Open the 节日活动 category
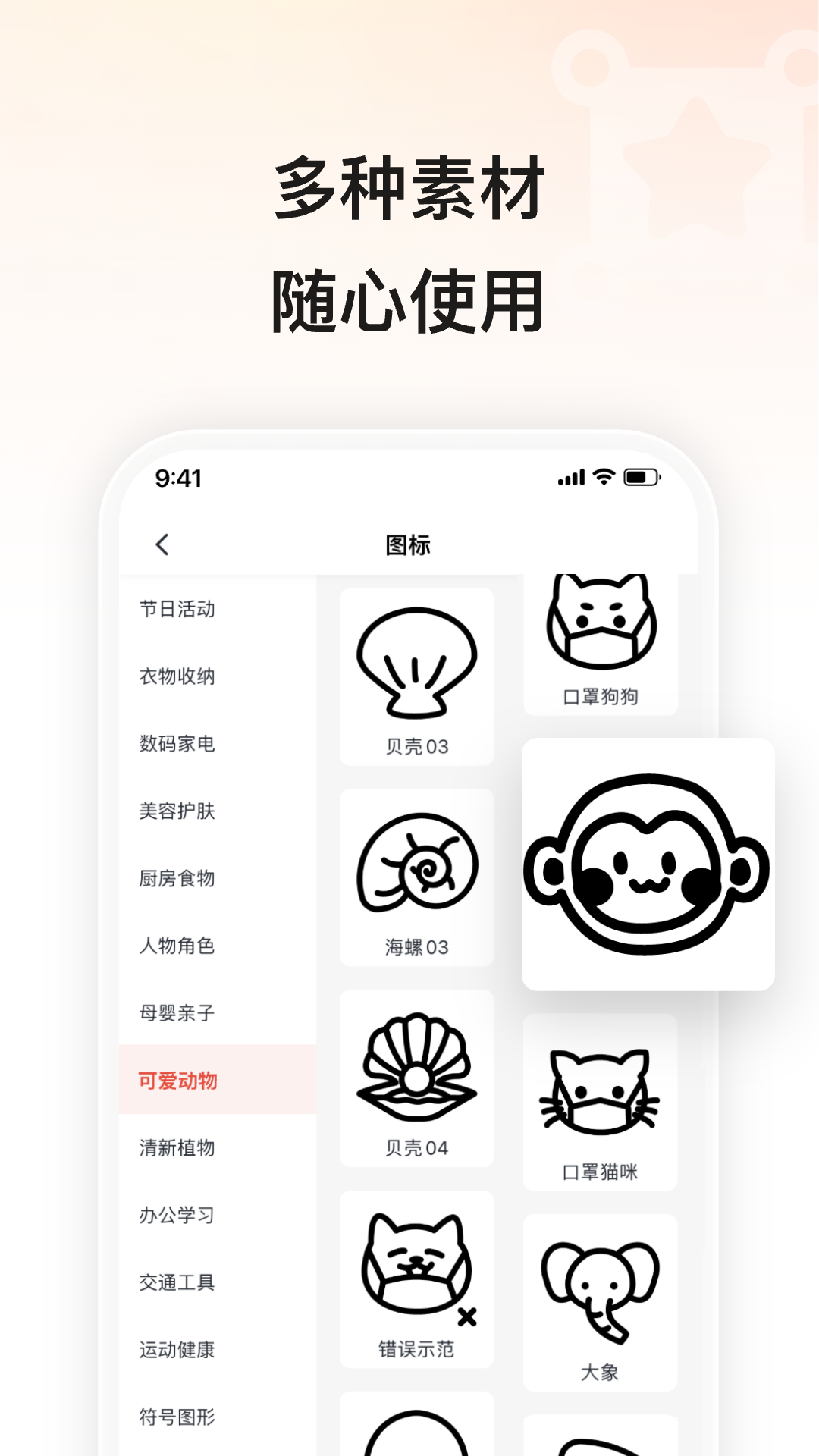819x1456 pixels. pyautogui.click(x=176, y=609)
